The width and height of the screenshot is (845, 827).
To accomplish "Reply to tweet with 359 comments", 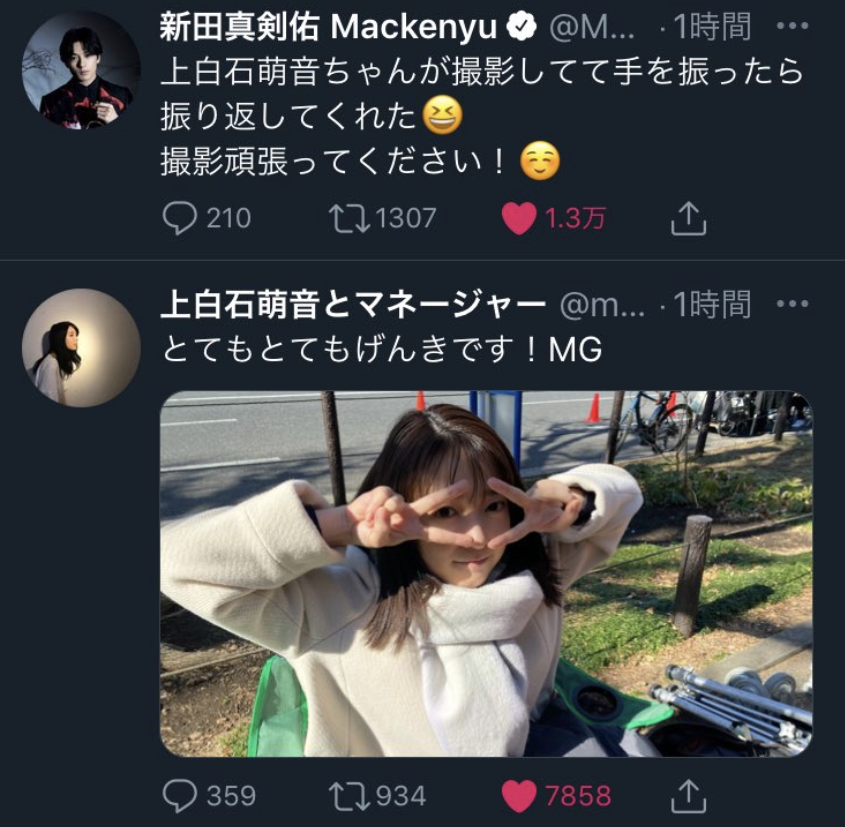I will point(180,796).
